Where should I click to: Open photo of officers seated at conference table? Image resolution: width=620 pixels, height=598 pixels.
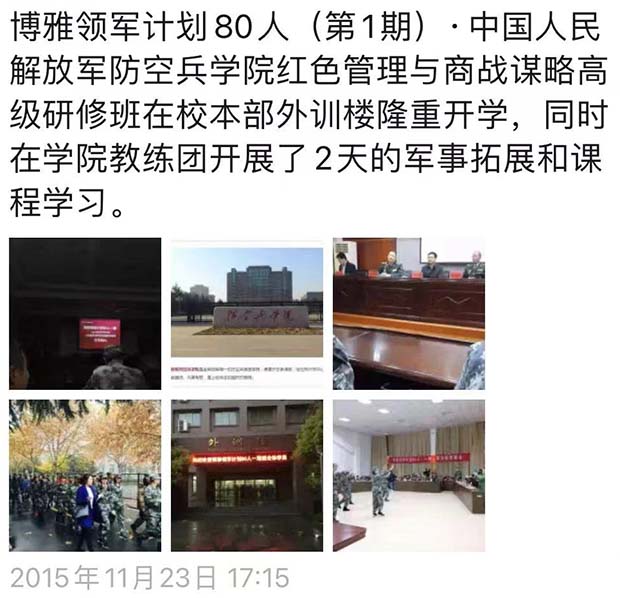click(409, 314)
